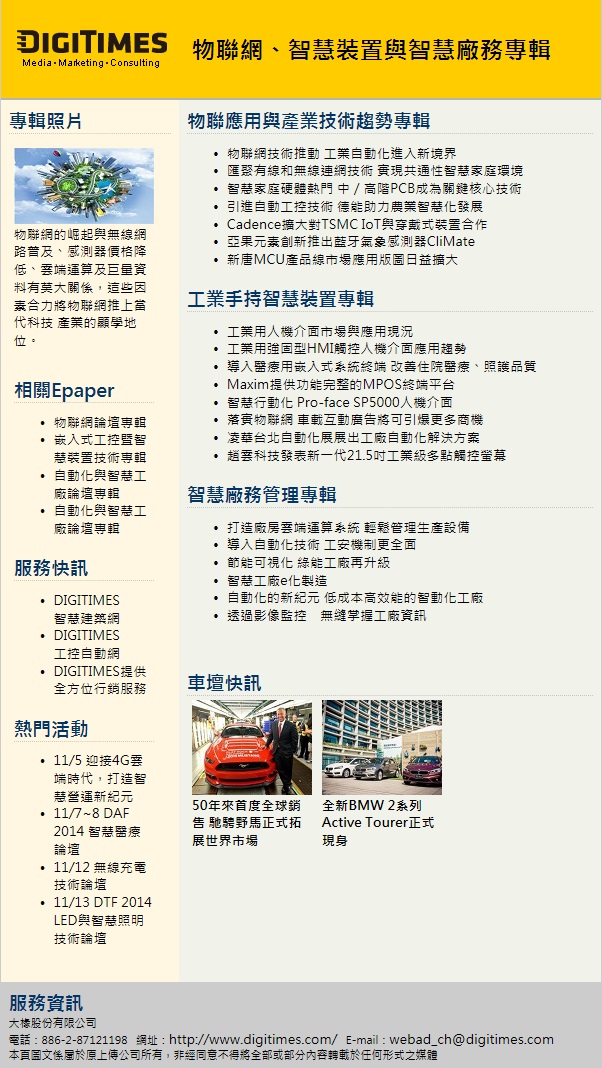Viewport: 602px width, 1068px height.
Task: Open the BMW 2系列 Active Tourer story
Action: click(378, 822)
